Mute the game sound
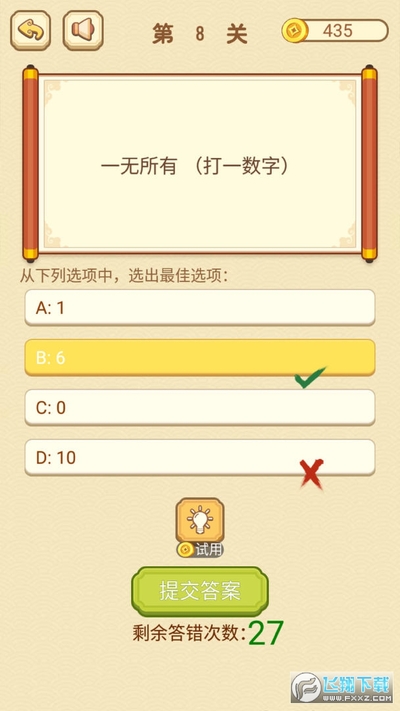The width and height of the screenshot is (400, 711). (83, 30)
